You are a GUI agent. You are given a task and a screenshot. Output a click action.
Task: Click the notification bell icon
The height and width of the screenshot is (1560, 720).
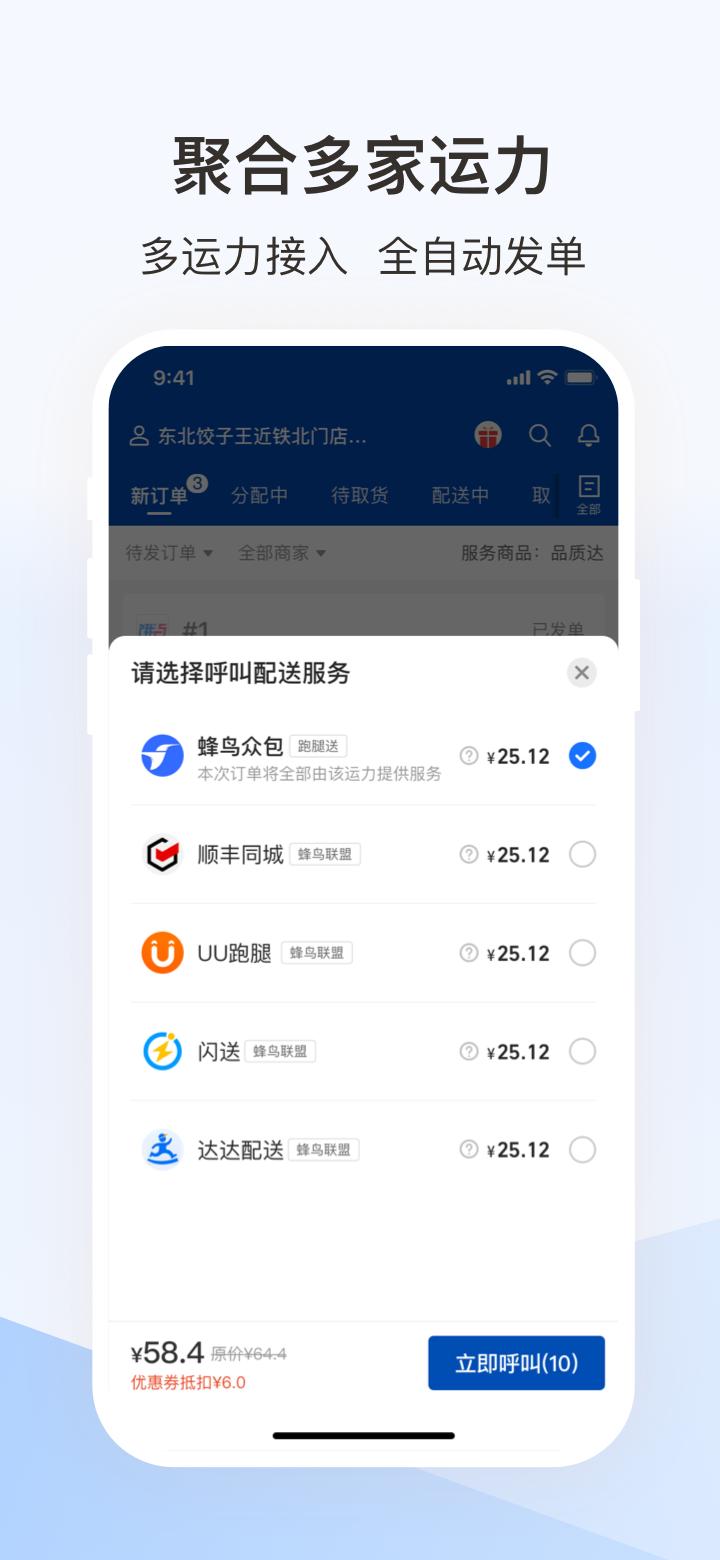click(589, 436)
